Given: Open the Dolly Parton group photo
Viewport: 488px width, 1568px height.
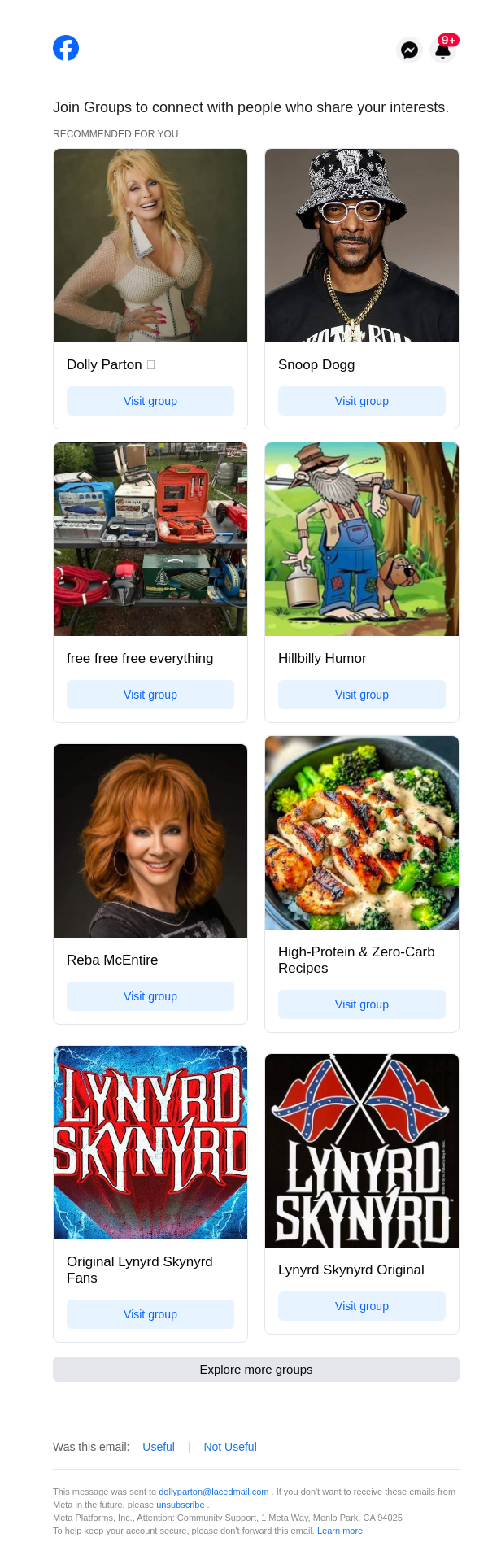Looking at the screenshot, I should (150, 246).
